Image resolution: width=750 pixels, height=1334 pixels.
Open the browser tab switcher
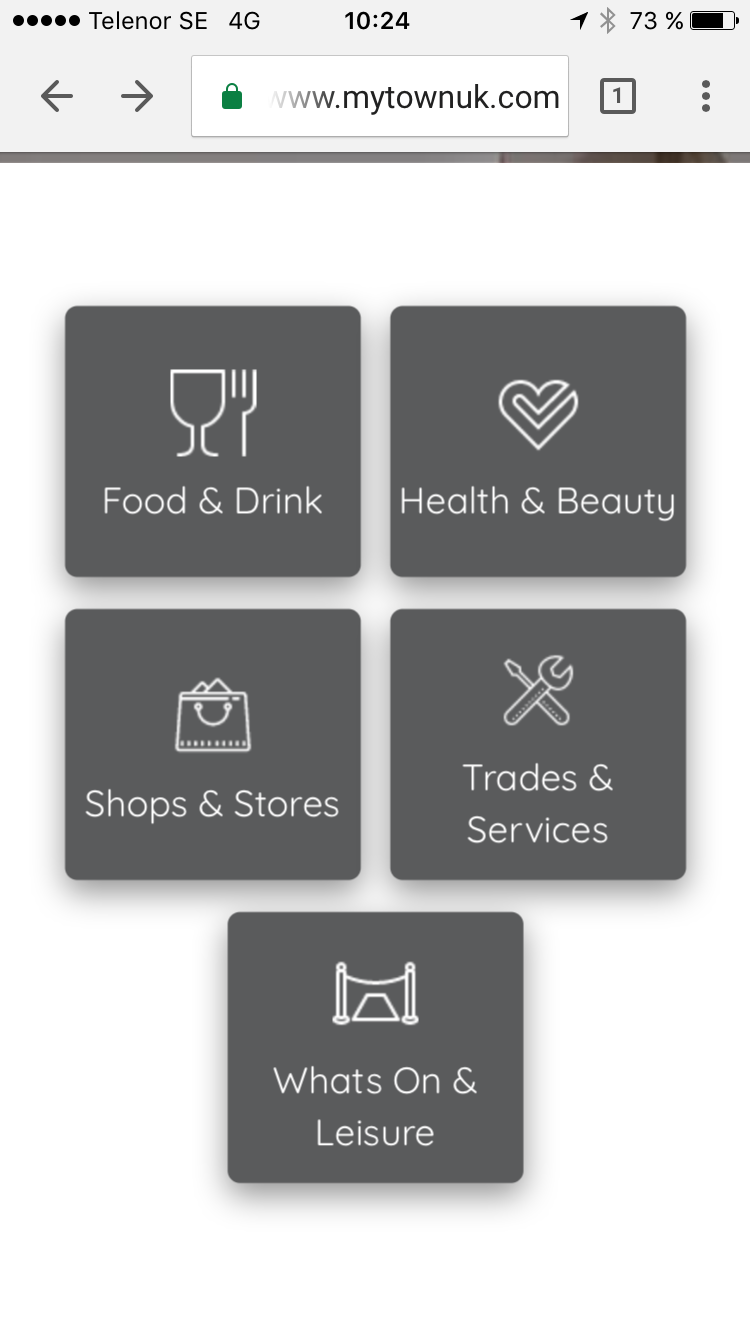click(617, 96)
